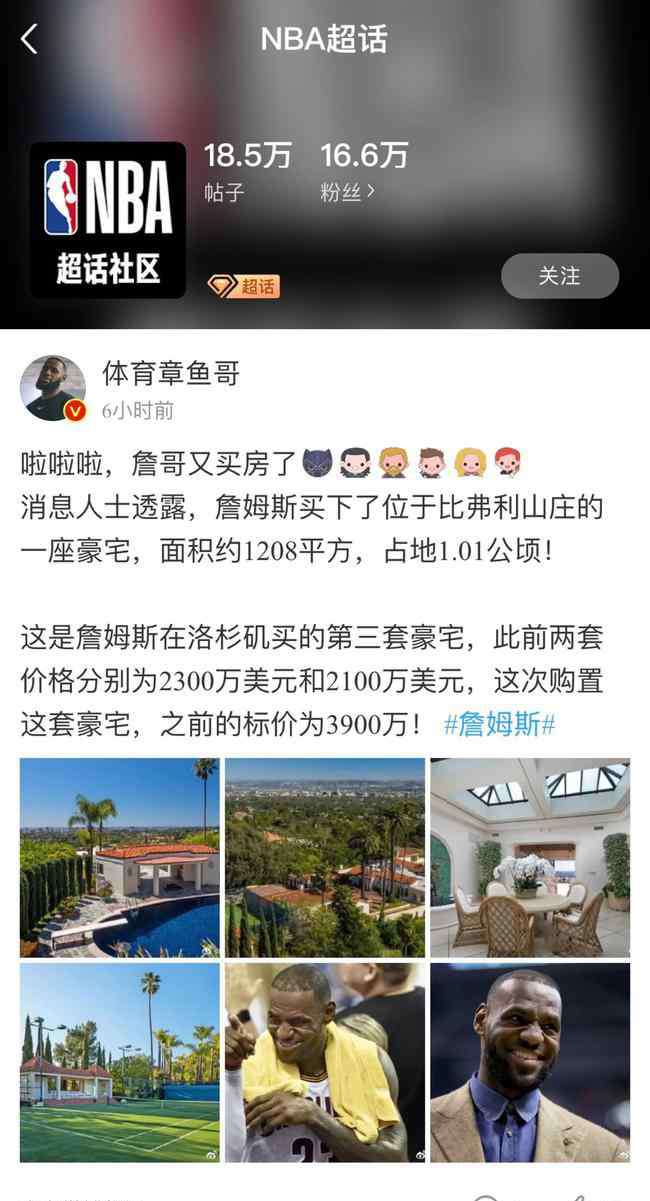The image size is (650, 1201).
Task: Tap the 体育章鱼哥 username
Action: pyautogui.click(x=171, y=373)
